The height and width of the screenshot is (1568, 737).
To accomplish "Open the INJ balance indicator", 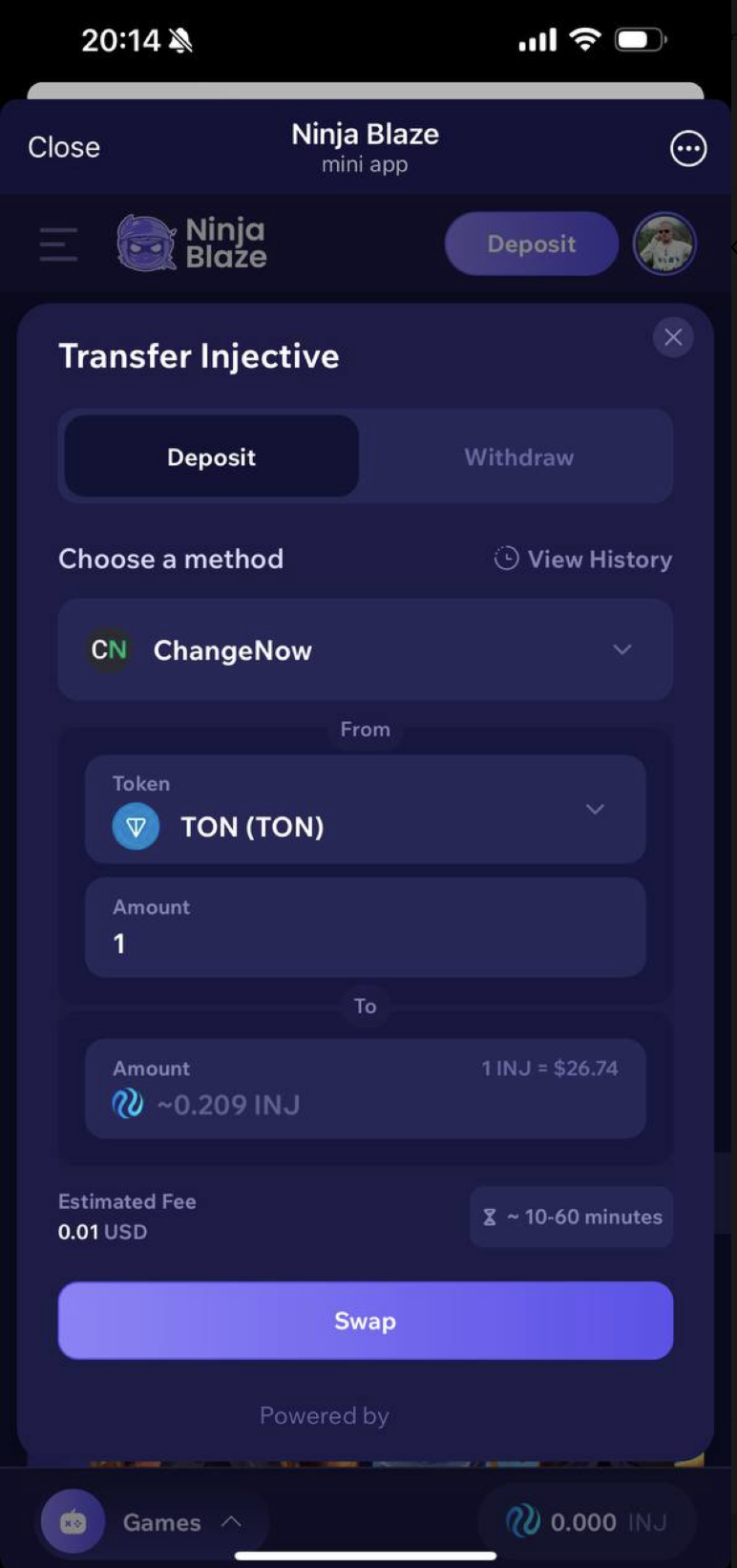I will tap(586, 1521).
